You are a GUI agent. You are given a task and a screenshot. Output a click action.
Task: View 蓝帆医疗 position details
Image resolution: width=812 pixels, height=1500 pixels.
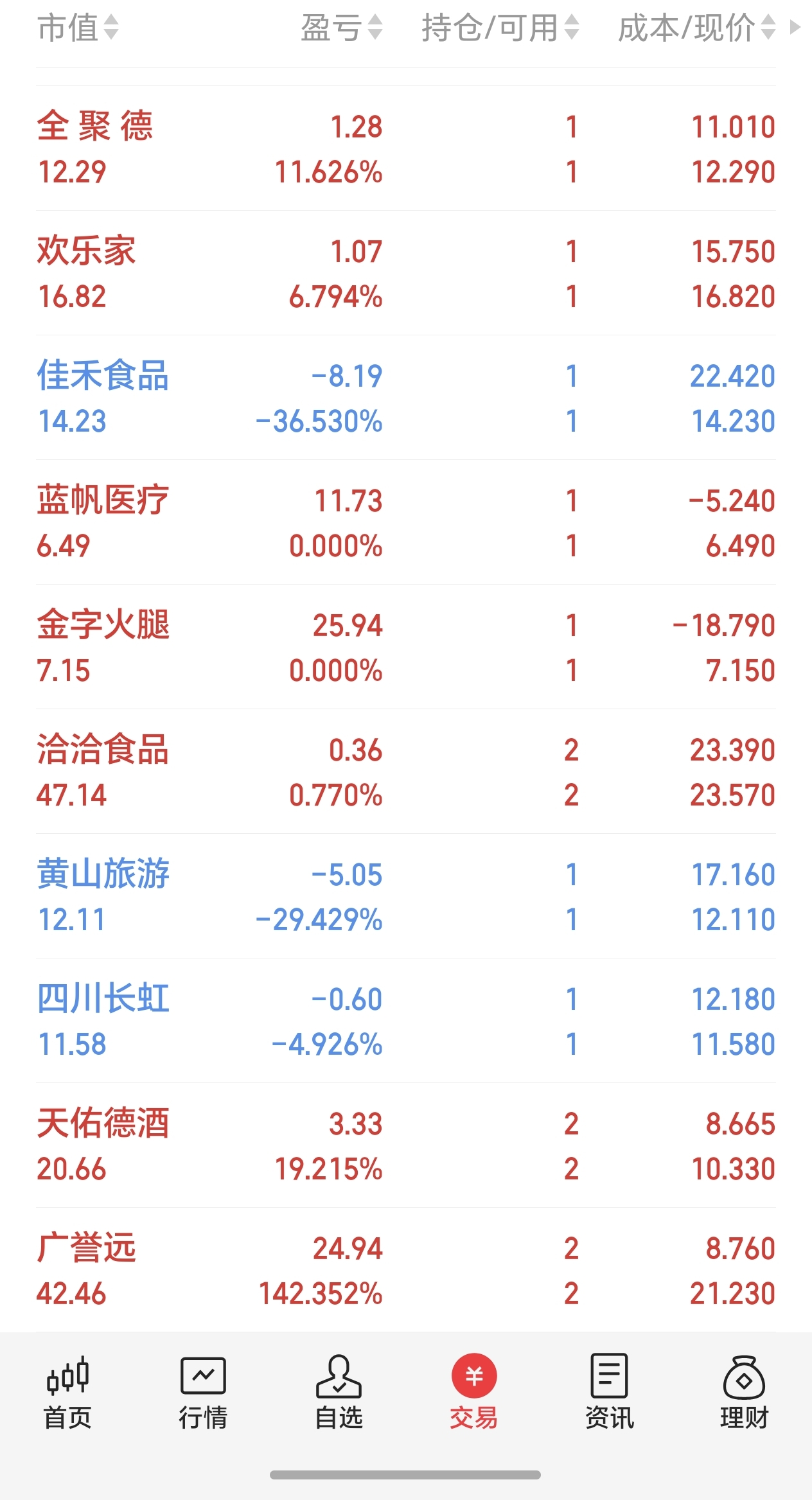coord(406,522)
